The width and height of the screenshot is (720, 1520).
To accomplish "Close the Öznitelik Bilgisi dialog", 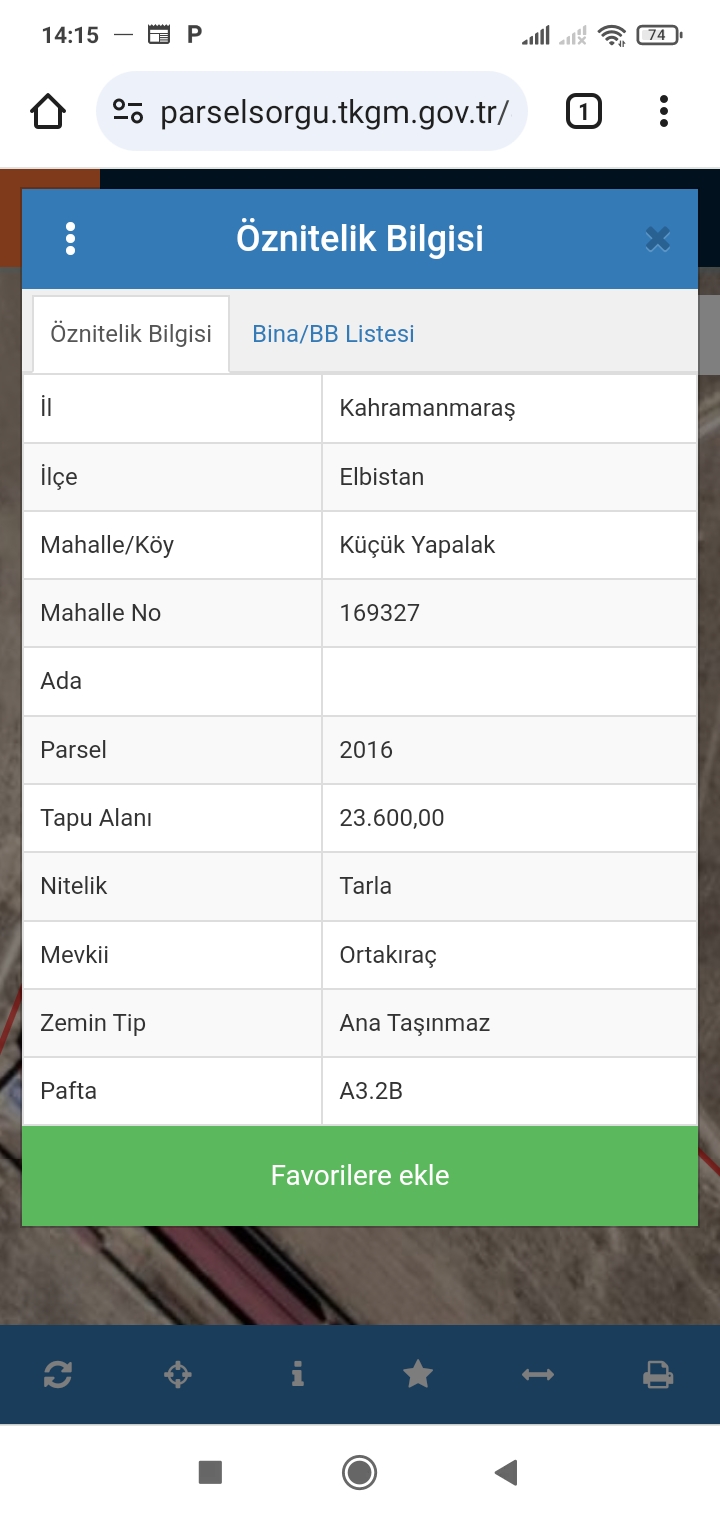I will point(657,239).
